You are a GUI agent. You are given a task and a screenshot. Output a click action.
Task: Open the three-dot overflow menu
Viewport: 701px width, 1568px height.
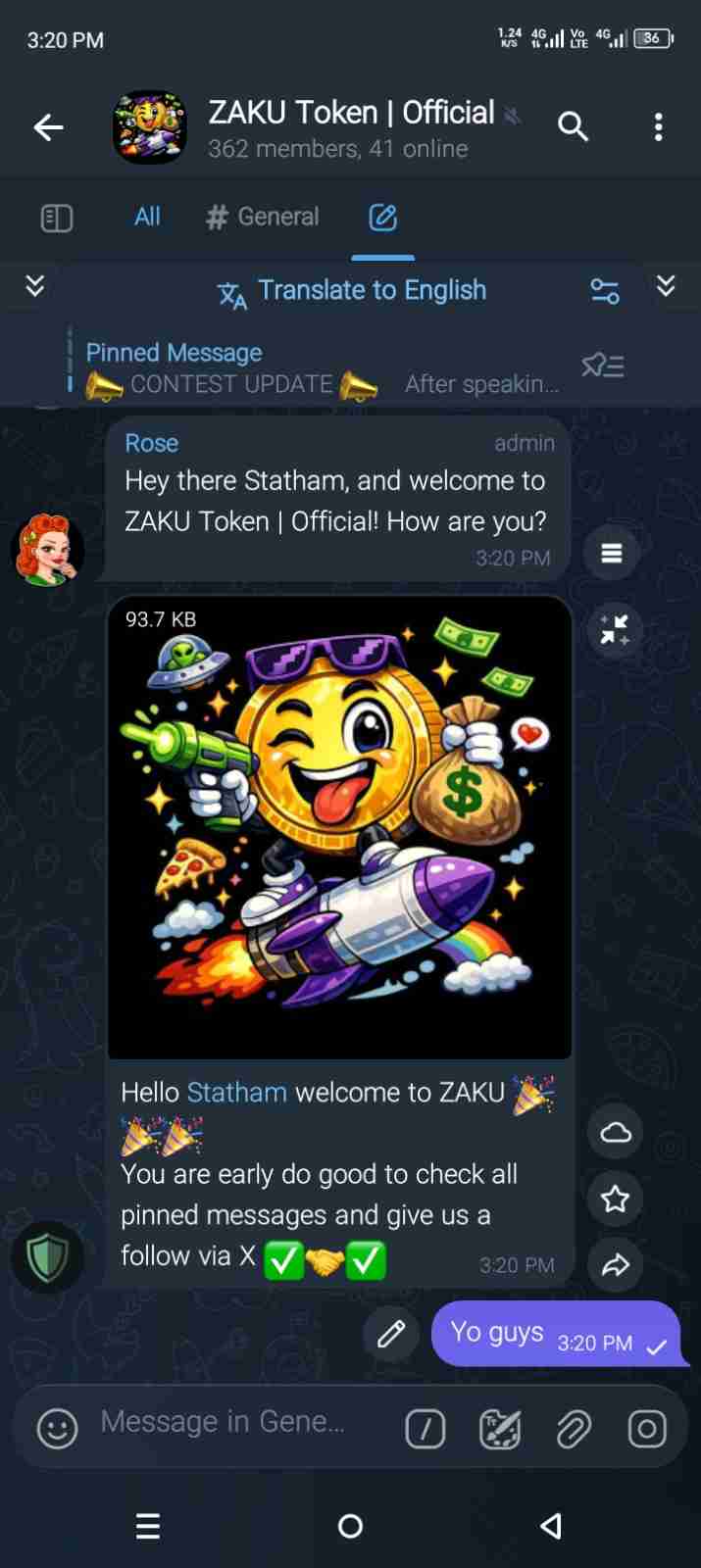tap(658, 126)
